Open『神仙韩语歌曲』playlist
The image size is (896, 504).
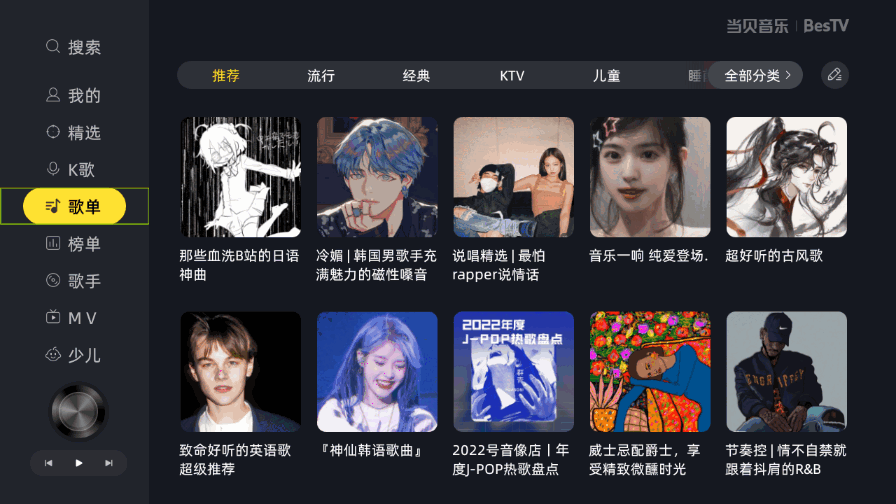[x=377, y=371]
